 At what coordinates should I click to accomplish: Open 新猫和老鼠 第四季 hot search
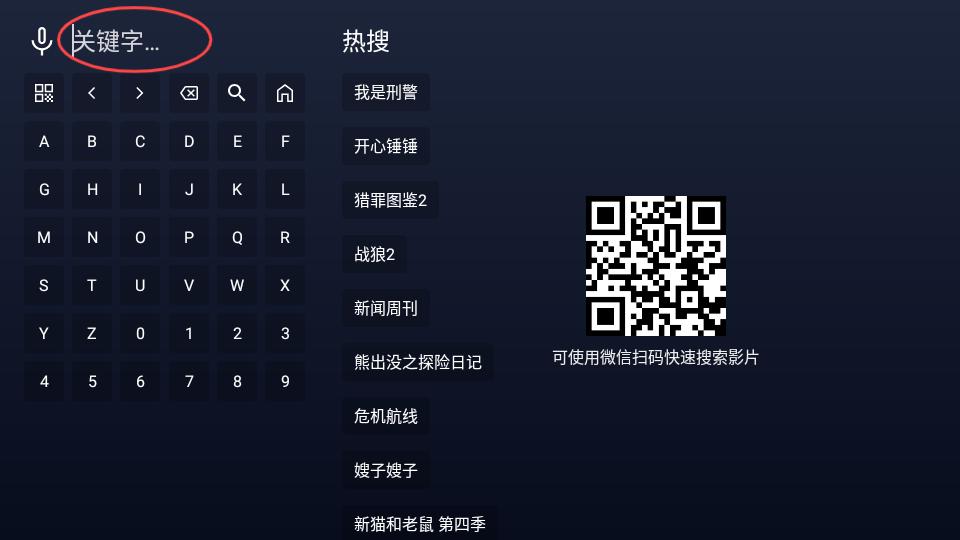(x=420, y=524)
